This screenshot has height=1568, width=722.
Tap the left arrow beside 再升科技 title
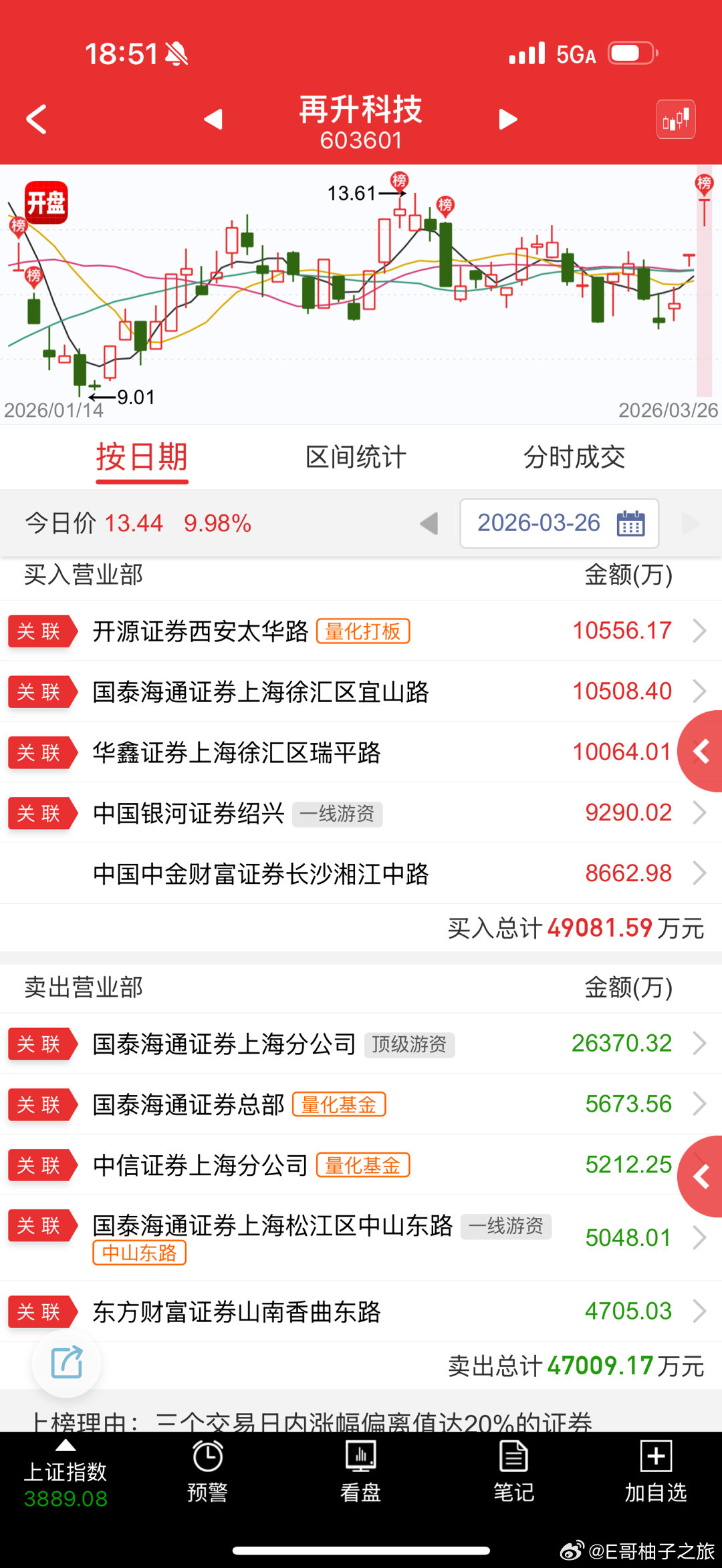click(x=213, y=118)
